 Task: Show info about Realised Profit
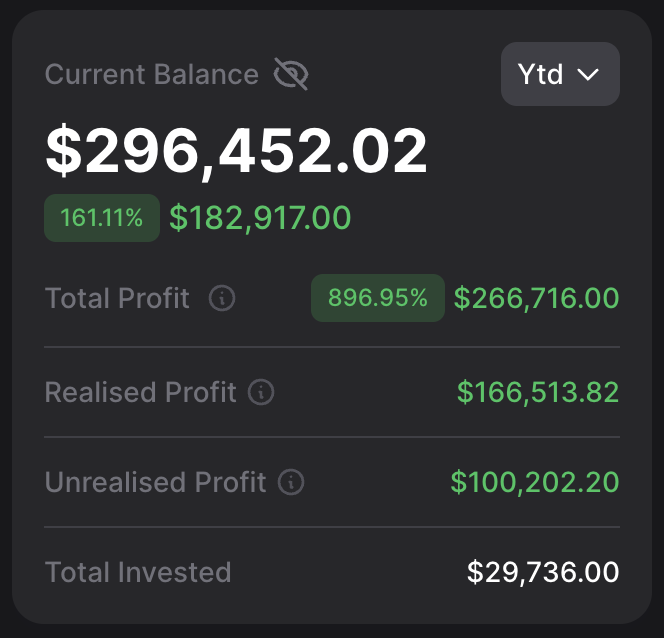[261, 392]
